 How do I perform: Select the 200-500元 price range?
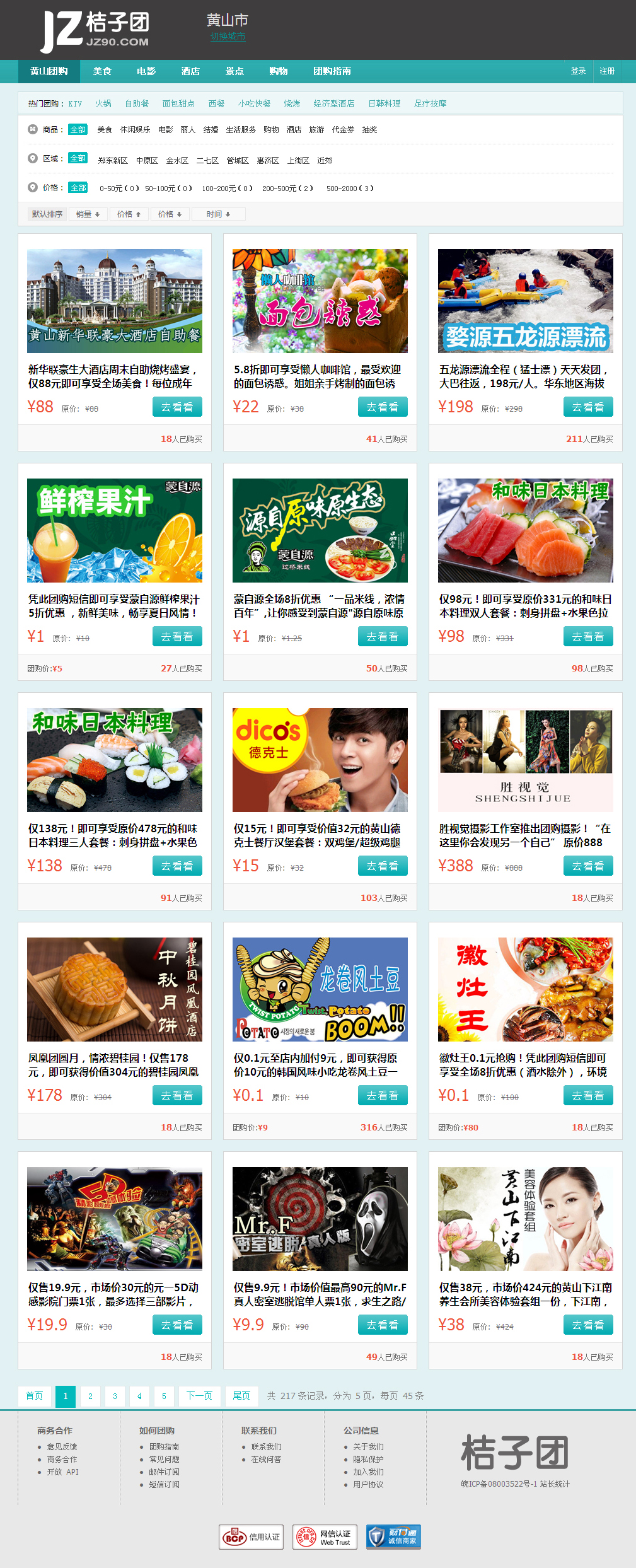[287, 189]
